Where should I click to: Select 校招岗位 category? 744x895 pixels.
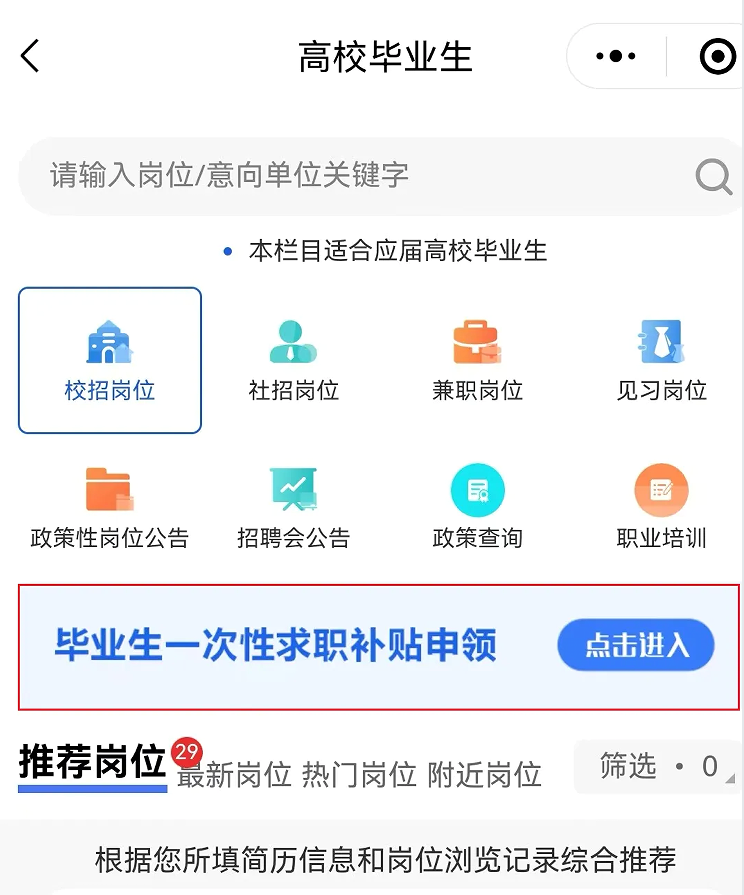(110, 361)
